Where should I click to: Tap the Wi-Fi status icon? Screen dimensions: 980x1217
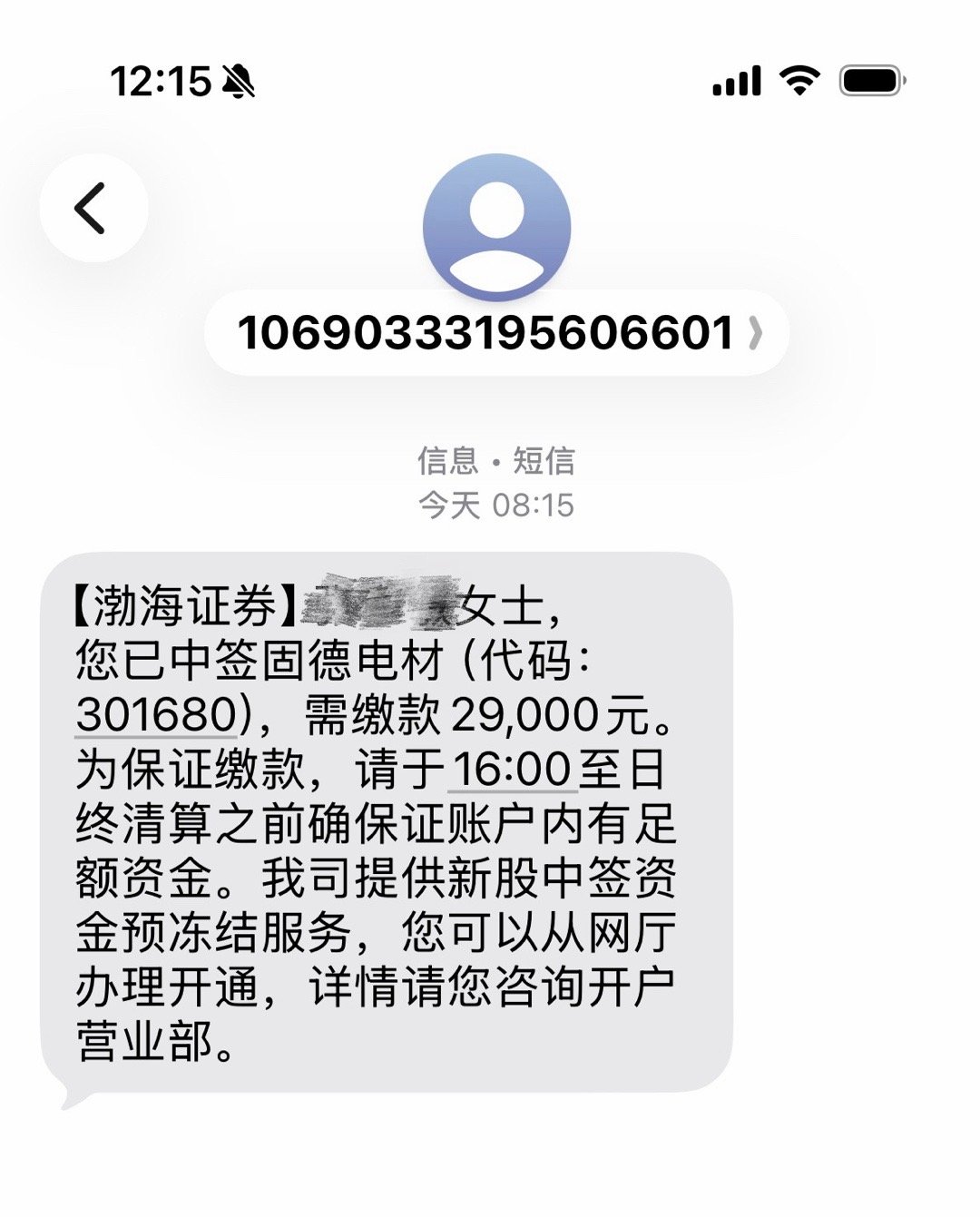click(799, 81)
